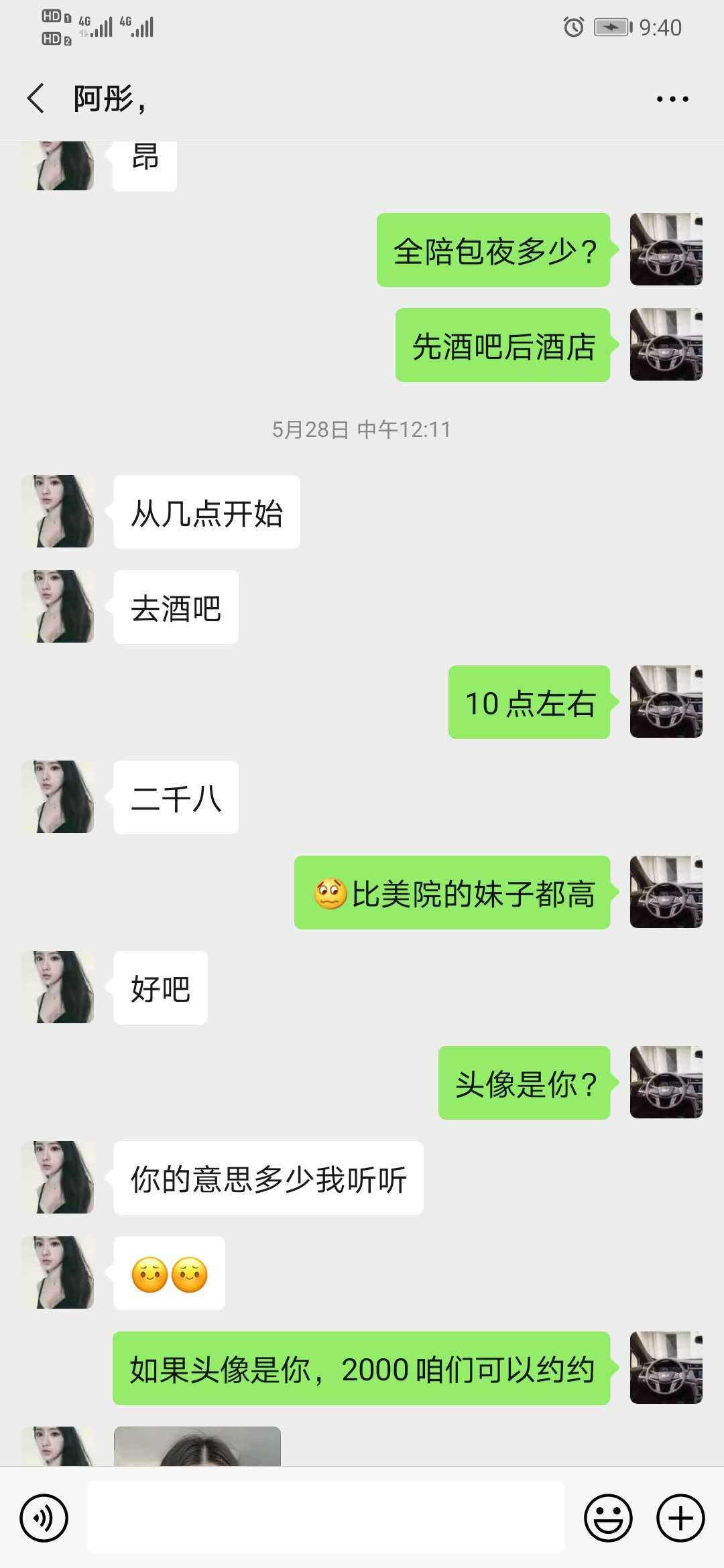Click the HD icon in status bar
The width and height of the screenshot is (724, 1568).
(x=51, y=20)
